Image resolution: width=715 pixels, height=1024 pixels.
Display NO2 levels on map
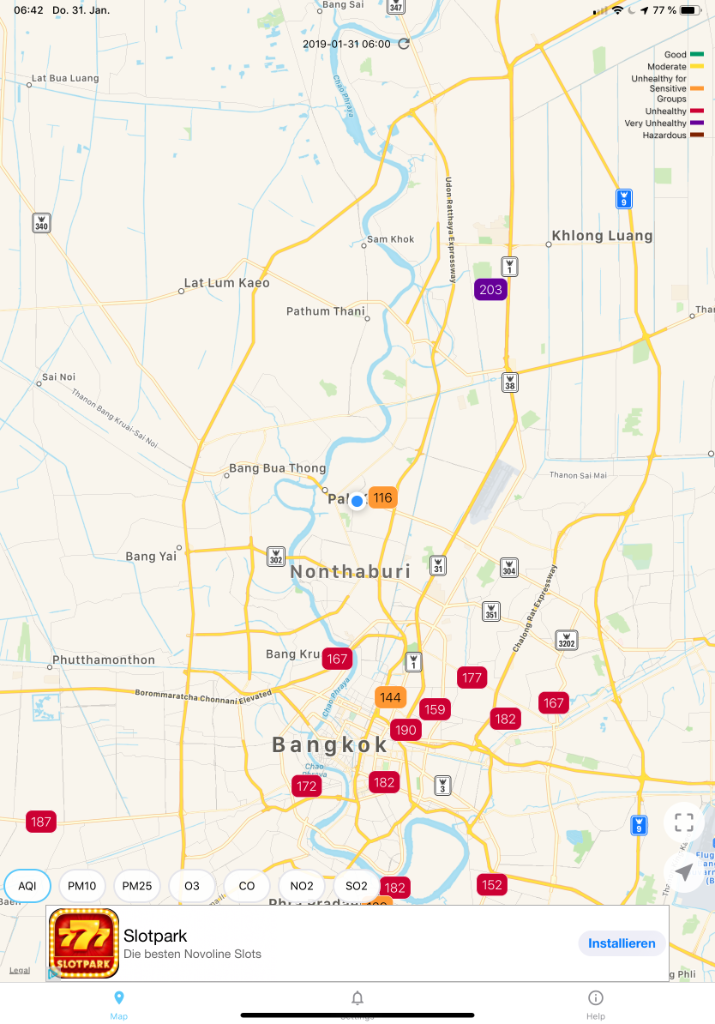tap(302, 886)
